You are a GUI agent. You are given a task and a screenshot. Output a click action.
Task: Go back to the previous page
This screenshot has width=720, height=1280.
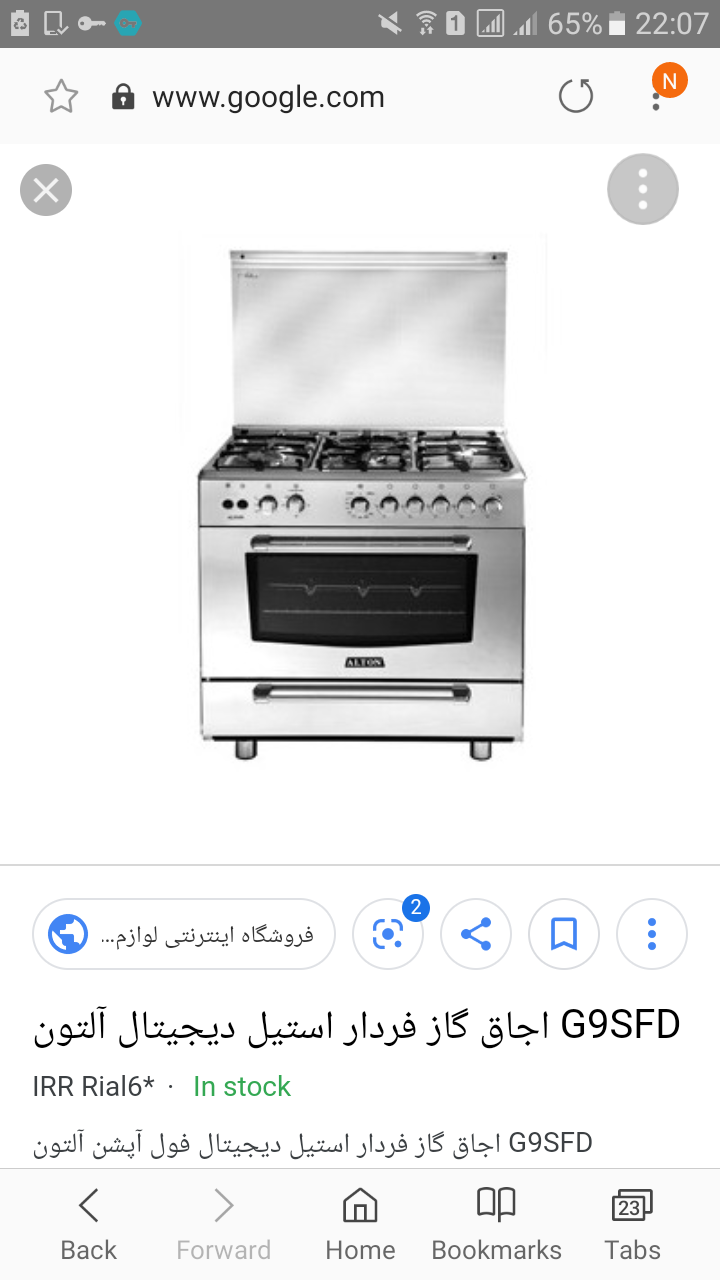(88, 1224)
